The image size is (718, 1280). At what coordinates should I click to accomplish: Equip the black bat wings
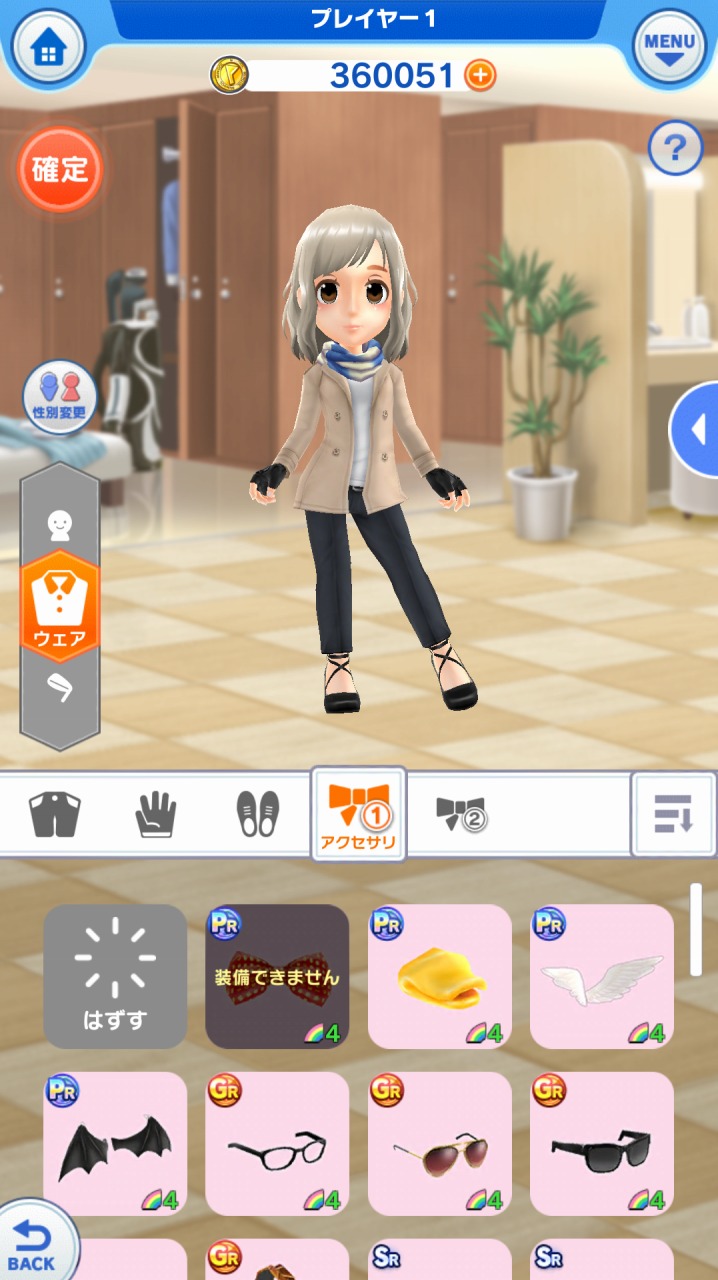[115, 1143]
